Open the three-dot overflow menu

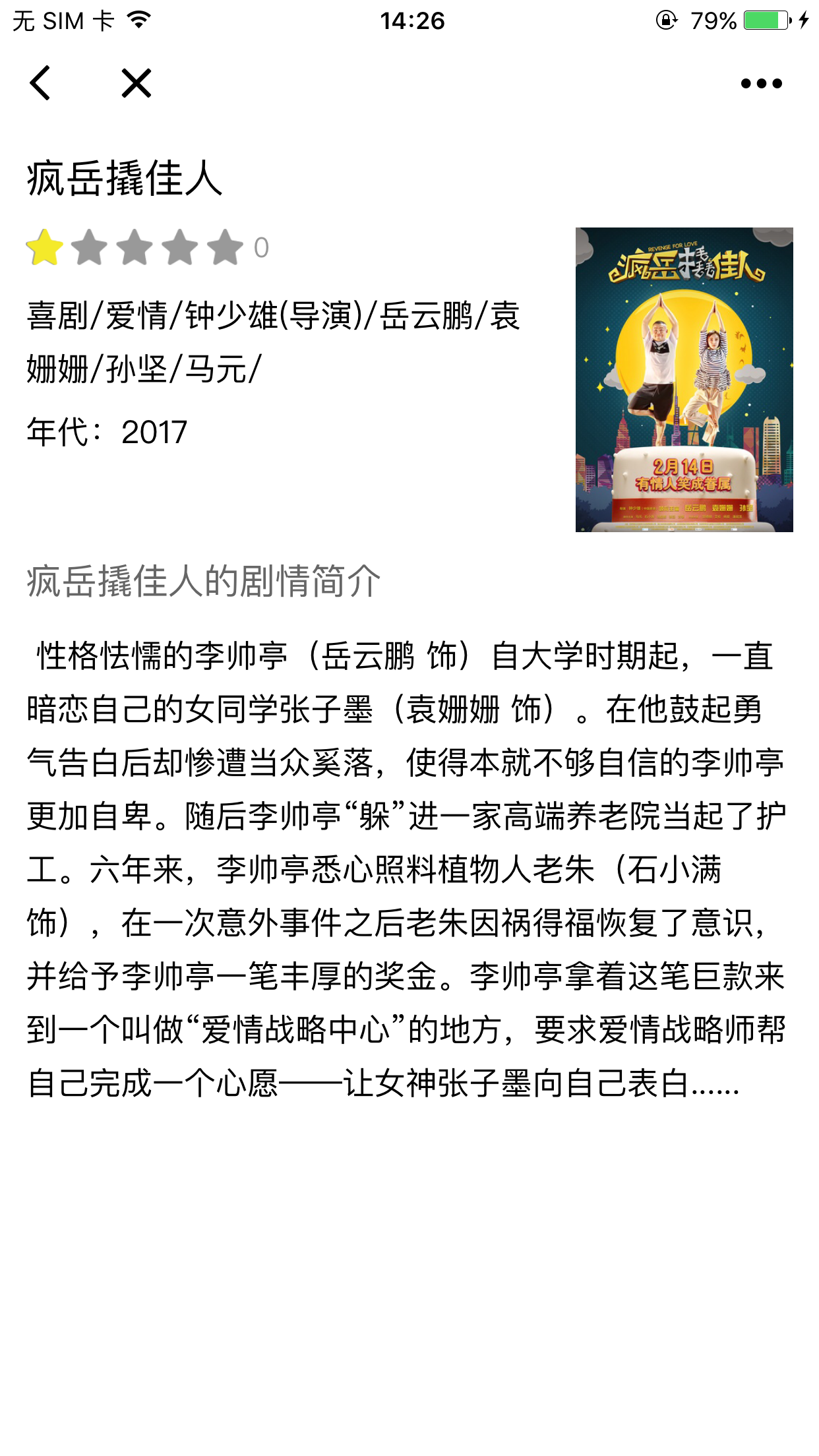click(761, 83)
